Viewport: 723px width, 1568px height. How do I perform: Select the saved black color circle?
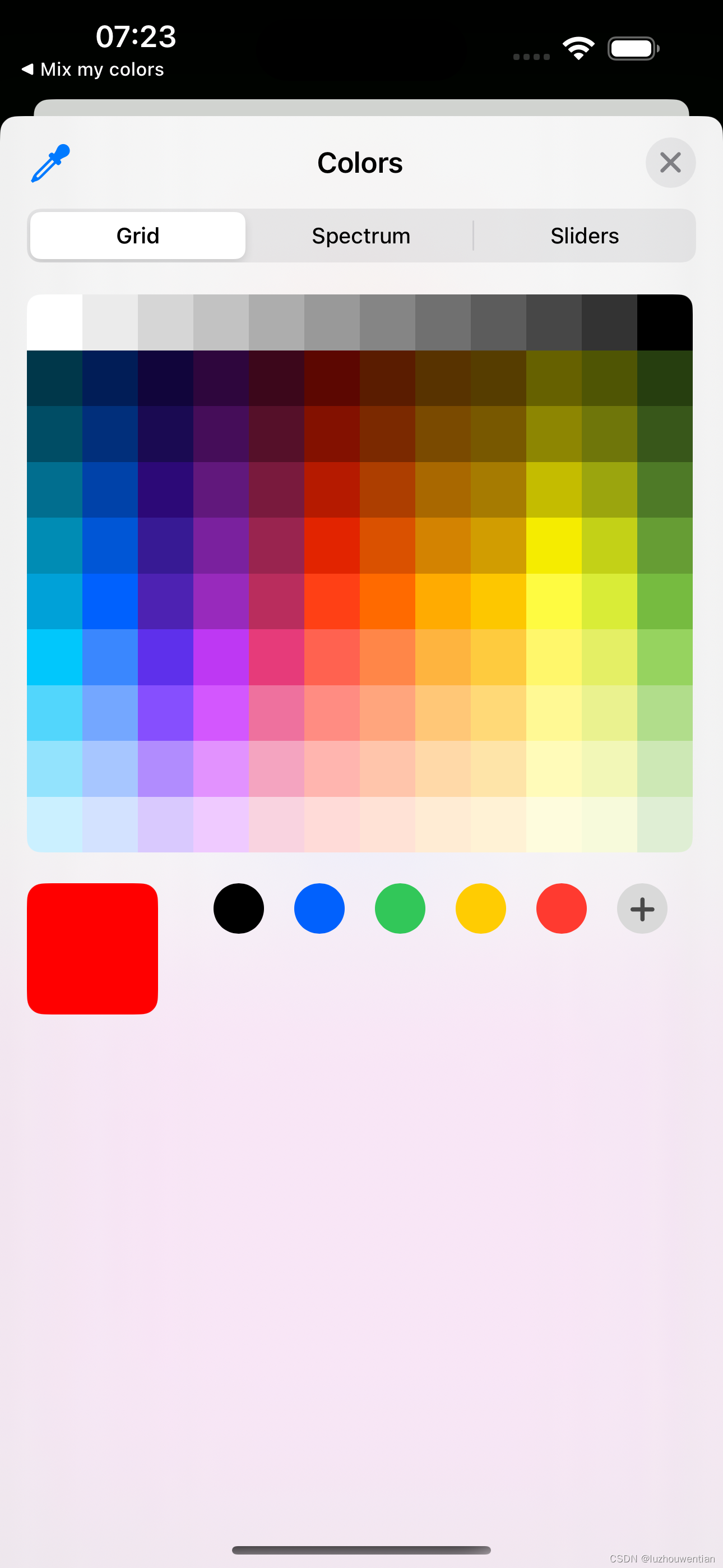[239, 908]
